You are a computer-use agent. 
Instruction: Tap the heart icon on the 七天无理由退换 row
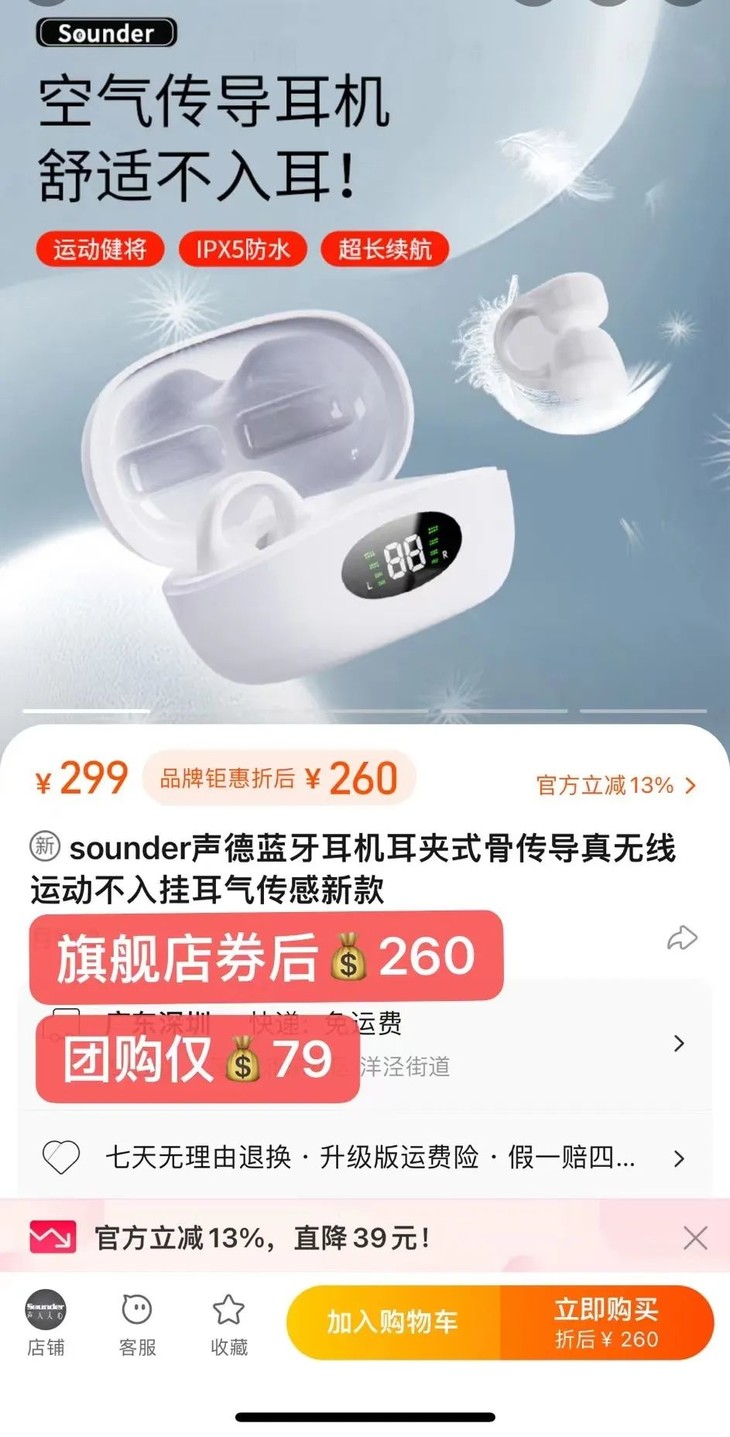[x=62, y=1158]
